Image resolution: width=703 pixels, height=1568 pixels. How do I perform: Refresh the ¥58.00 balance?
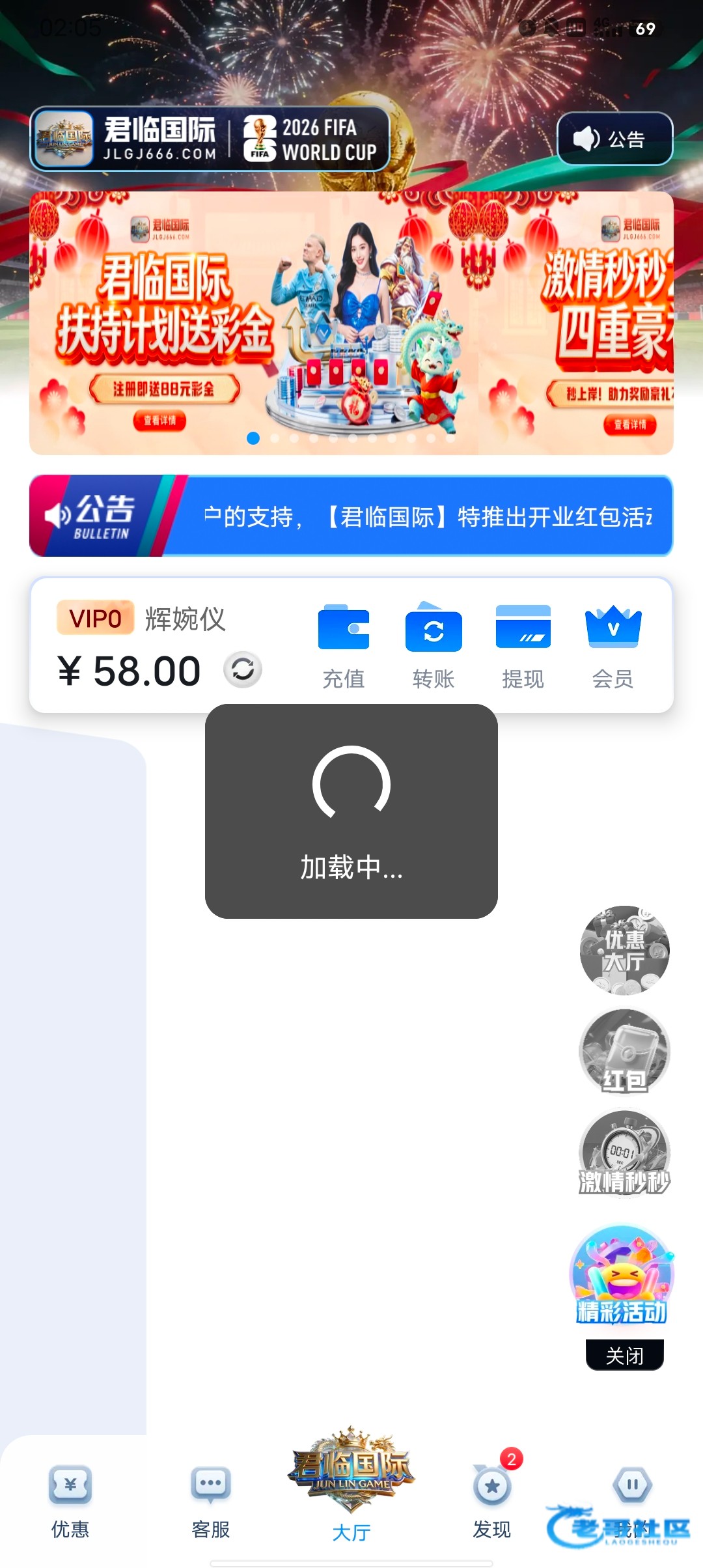243,669
